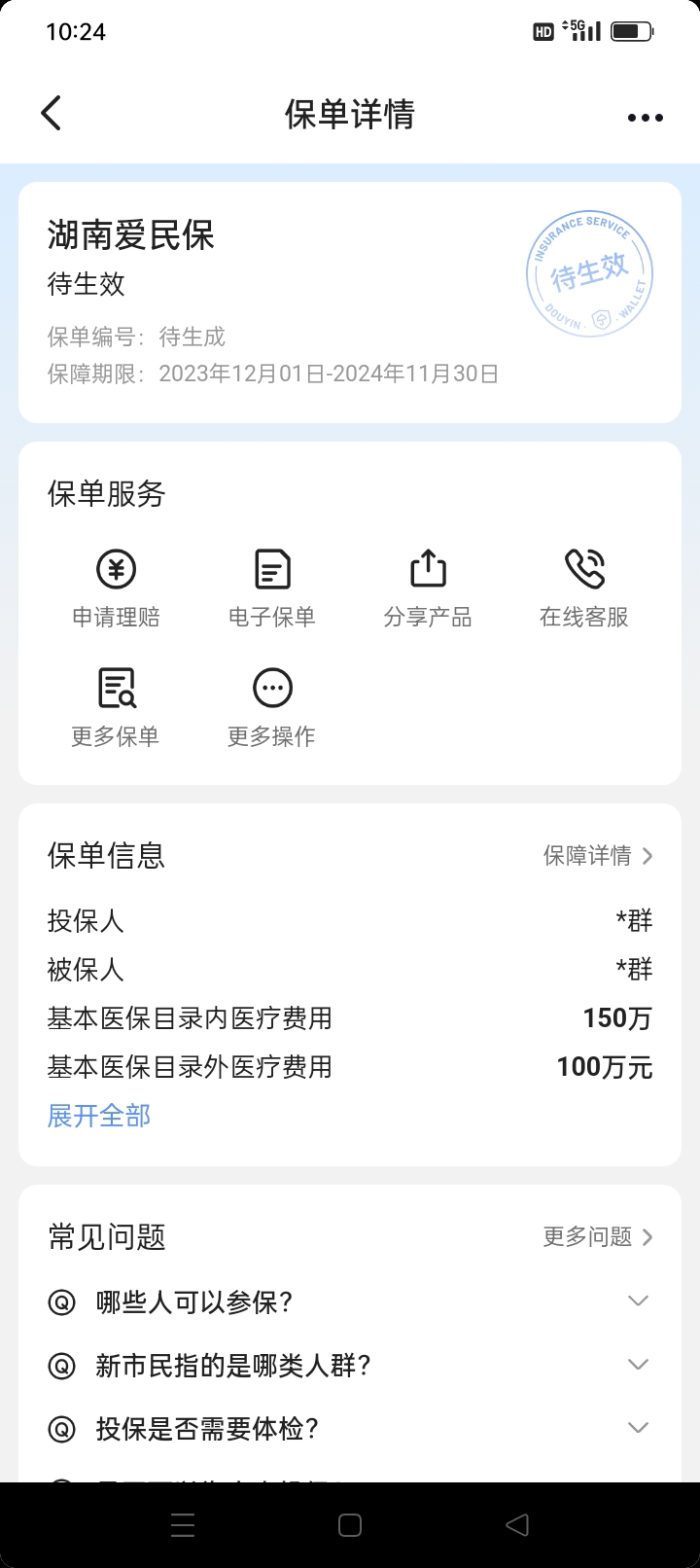This screenshot has height=1568, width=700.
Task: View 更多保单
Action: [116, 708]
